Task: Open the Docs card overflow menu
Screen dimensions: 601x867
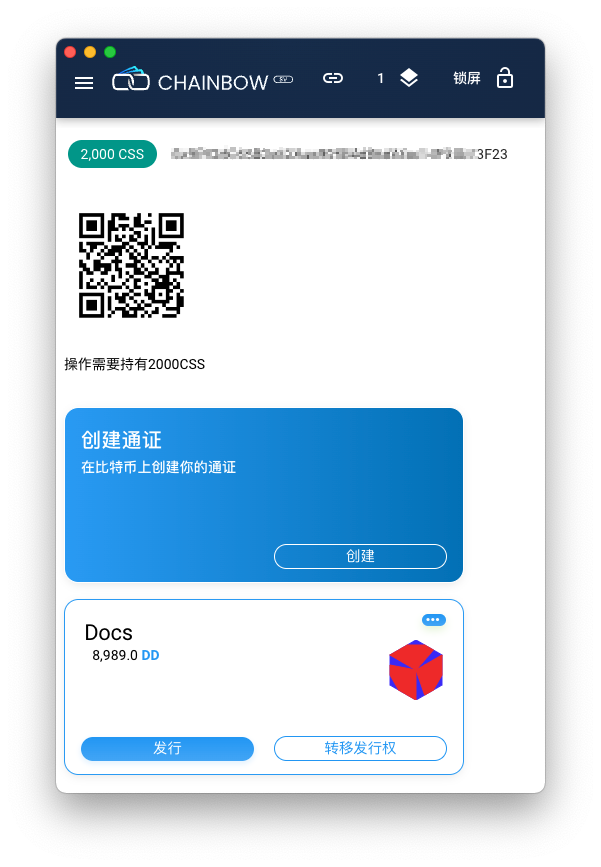Action: point(434,620)
